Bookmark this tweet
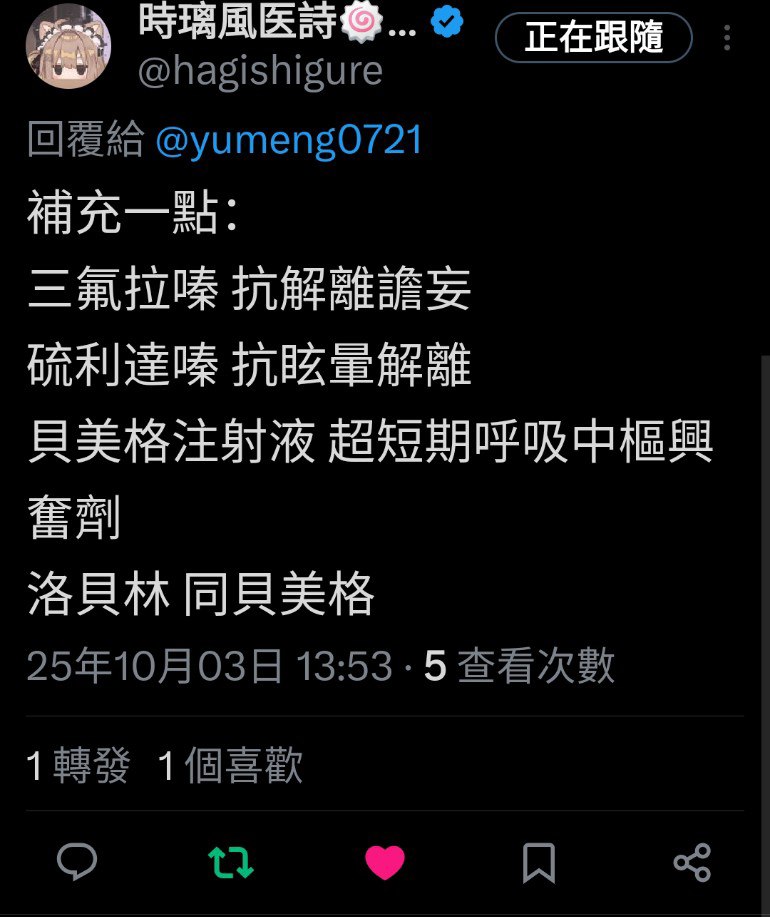The width and height of the screenshot is (770, 917). (539, 862)
